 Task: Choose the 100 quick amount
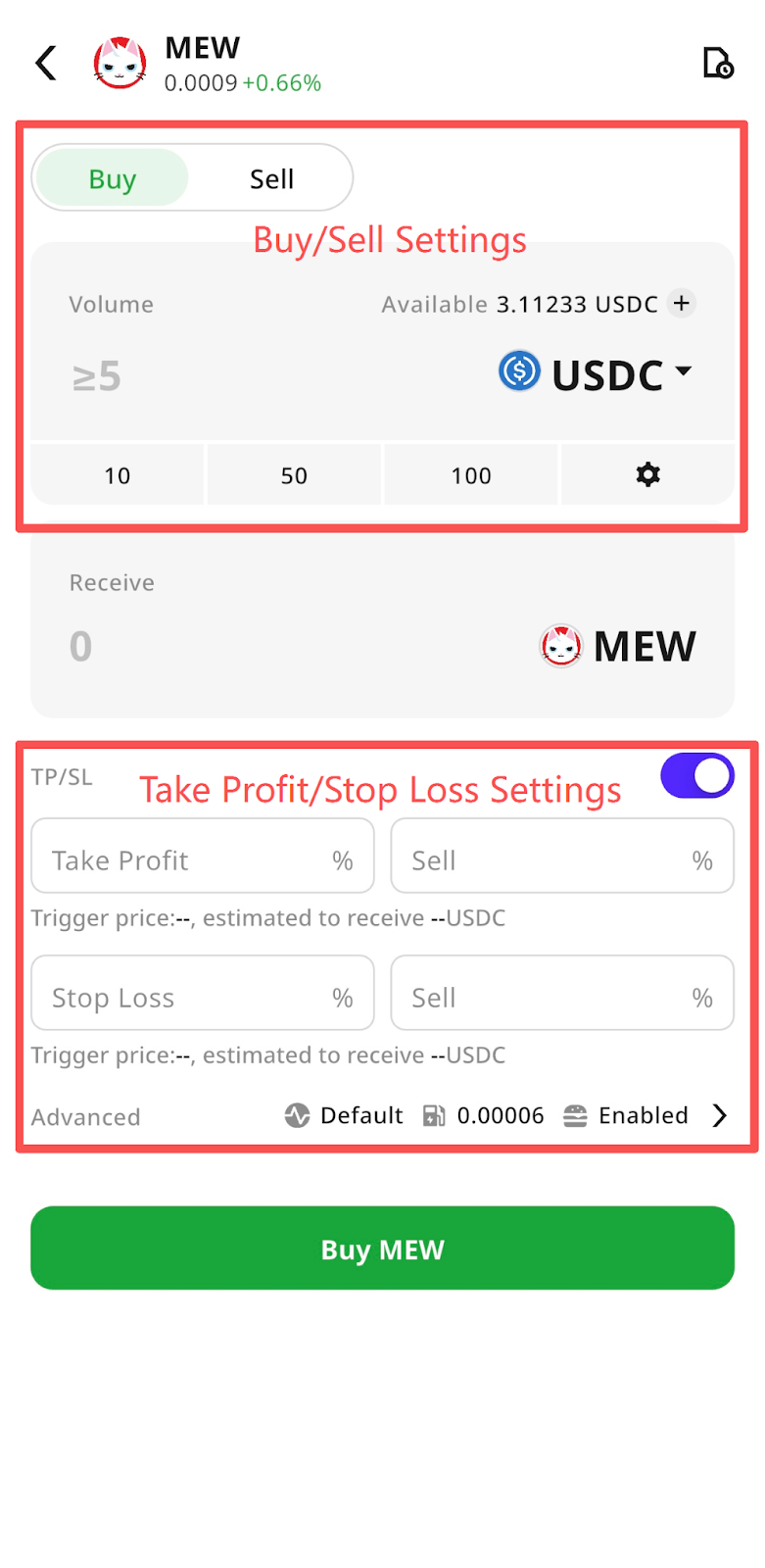pyautogui.click(x=471, y=475)
